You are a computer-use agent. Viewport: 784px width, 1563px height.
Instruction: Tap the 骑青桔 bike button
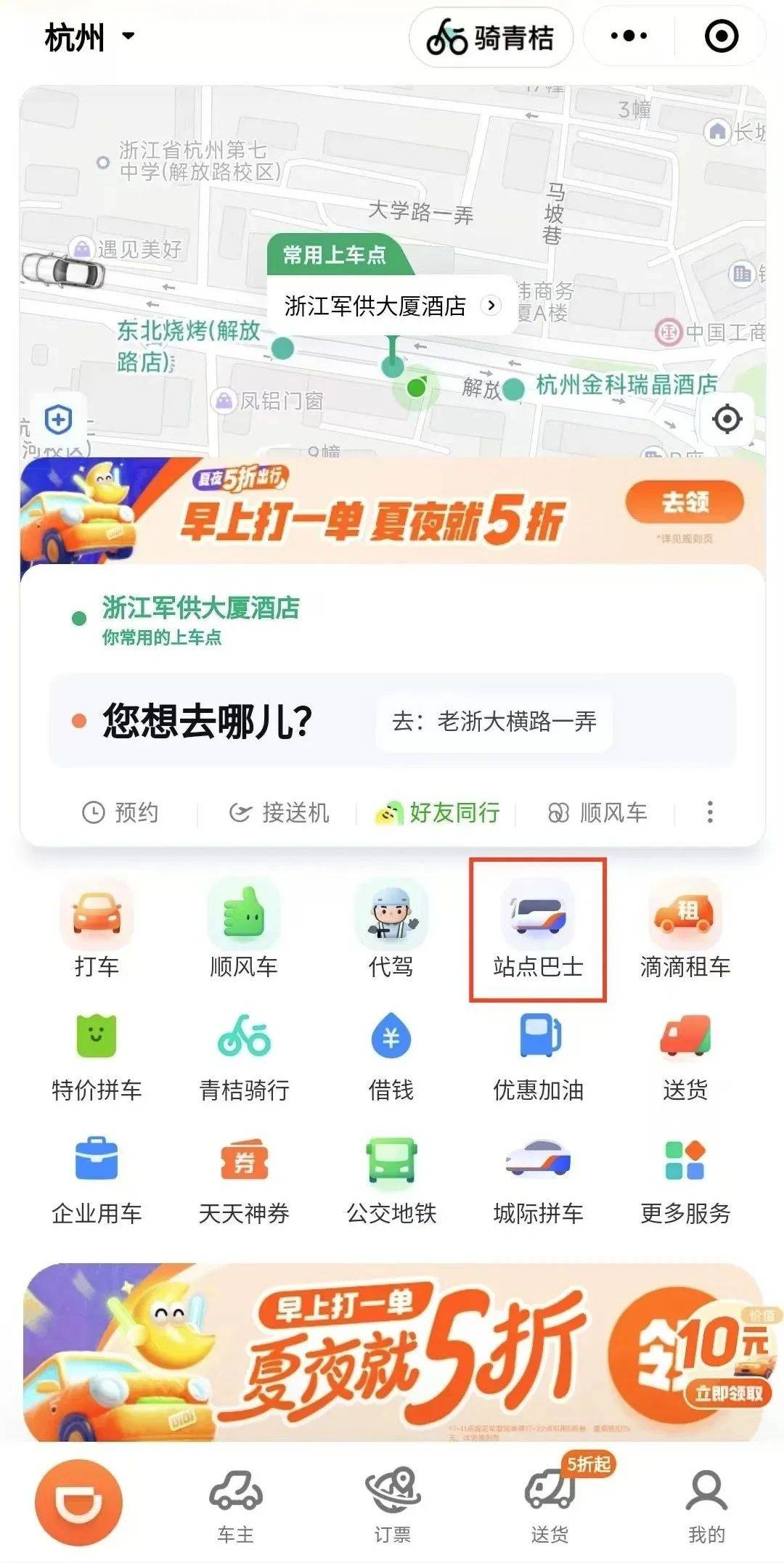click(491, 37)
